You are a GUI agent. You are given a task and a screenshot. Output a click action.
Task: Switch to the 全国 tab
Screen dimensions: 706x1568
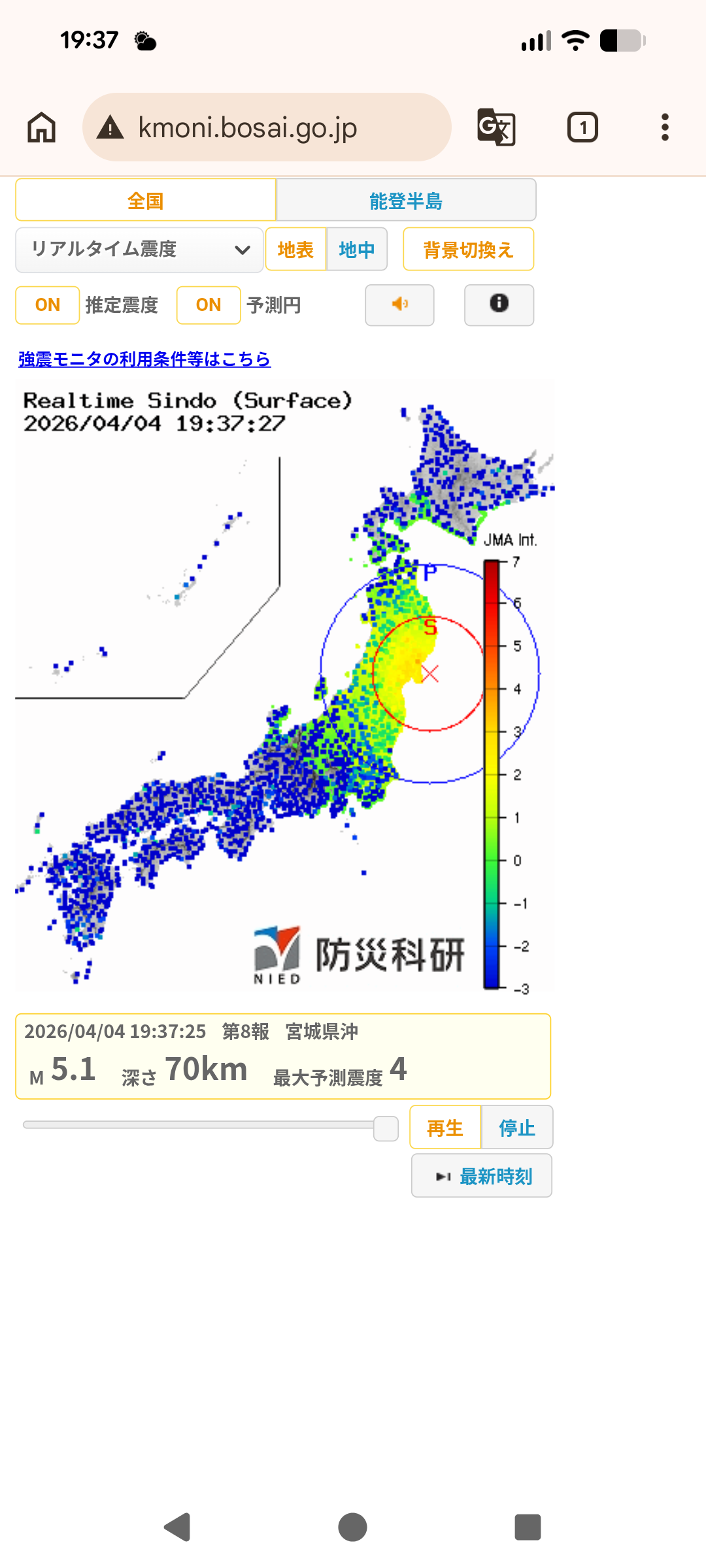[145, 201]
